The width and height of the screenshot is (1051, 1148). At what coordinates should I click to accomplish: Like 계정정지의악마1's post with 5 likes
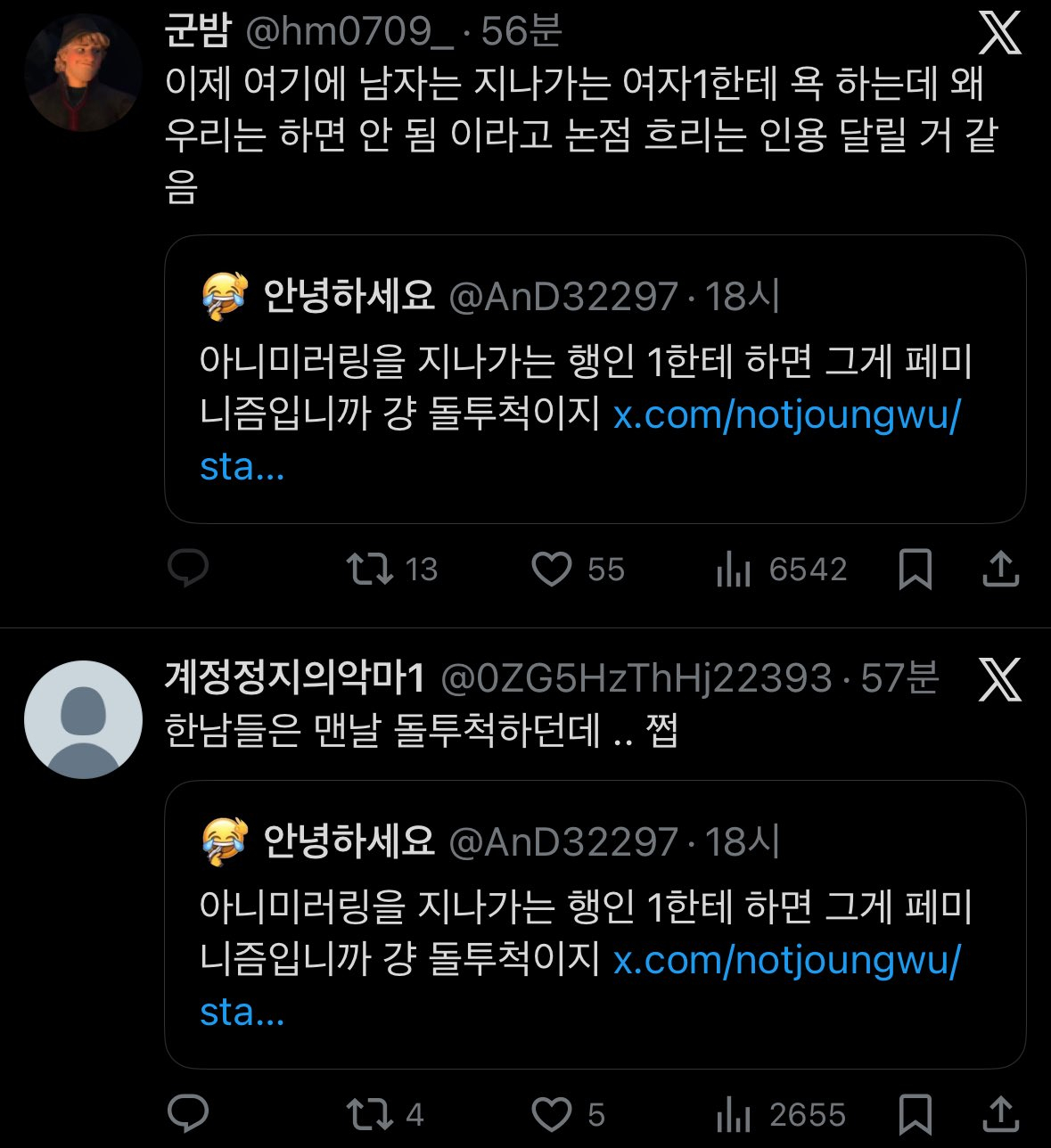click(x=552, y=1114)
